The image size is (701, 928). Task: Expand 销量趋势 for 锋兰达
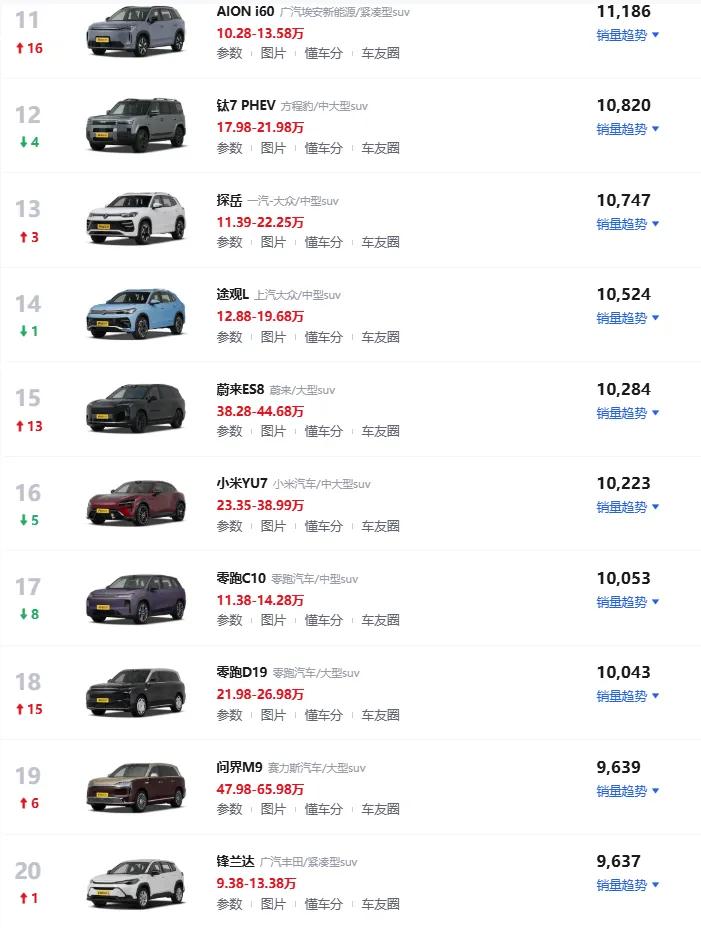tap(628, 885)
